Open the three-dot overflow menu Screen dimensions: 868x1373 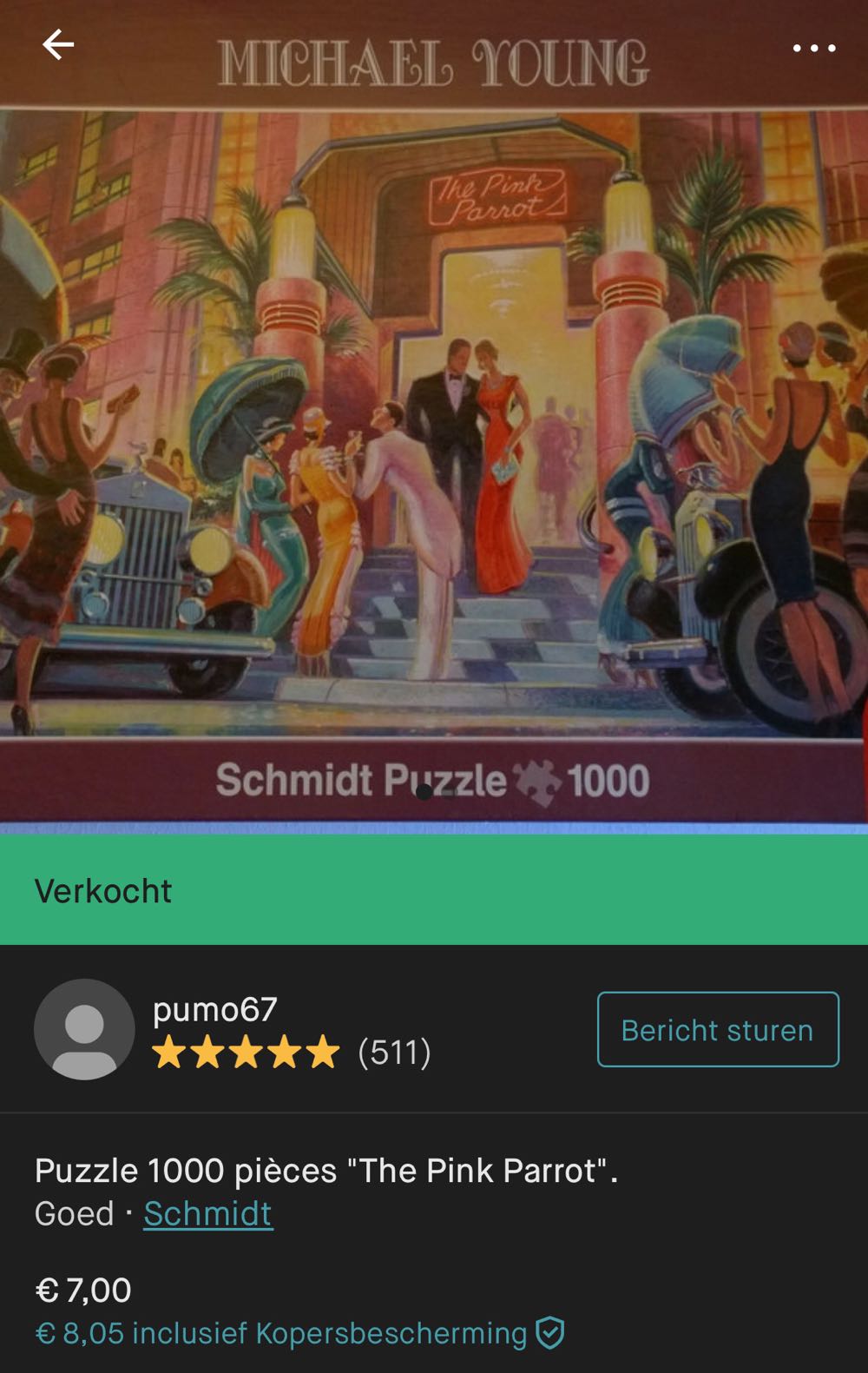(813, 49)
